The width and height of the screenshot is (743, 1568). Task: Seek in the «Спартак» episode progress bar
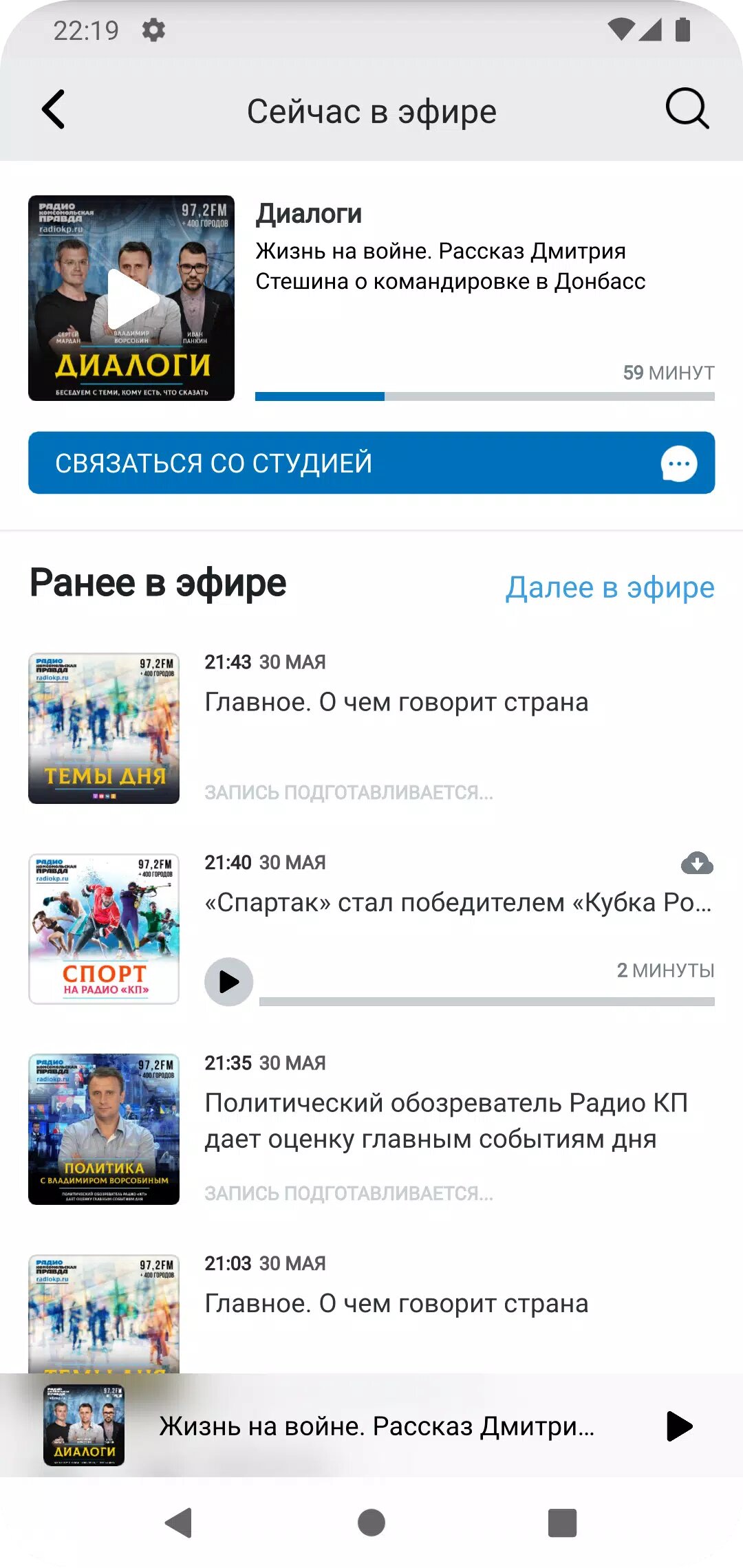click(486, 1002)
